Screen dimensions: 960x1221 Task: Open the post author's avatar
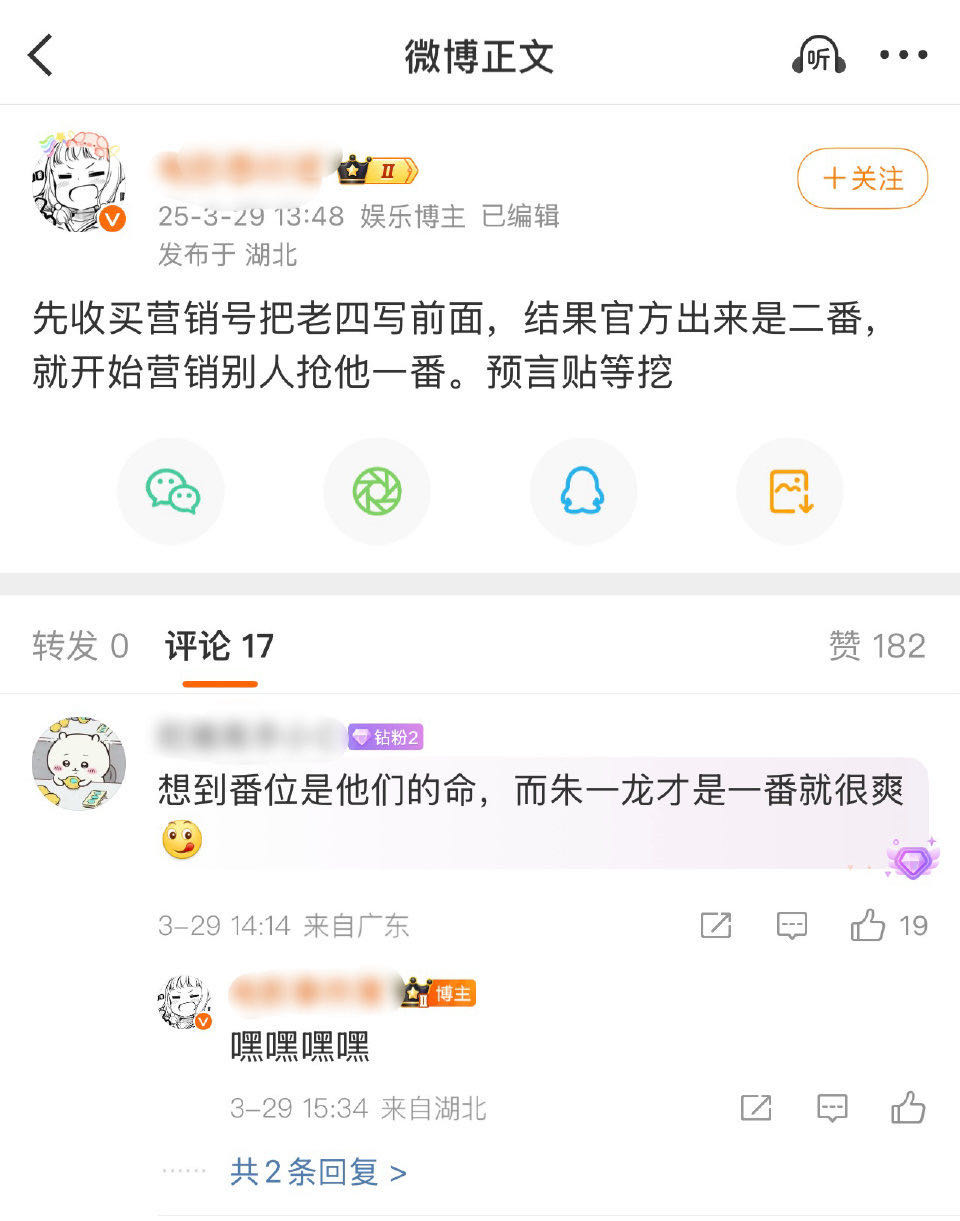(80, 181)
